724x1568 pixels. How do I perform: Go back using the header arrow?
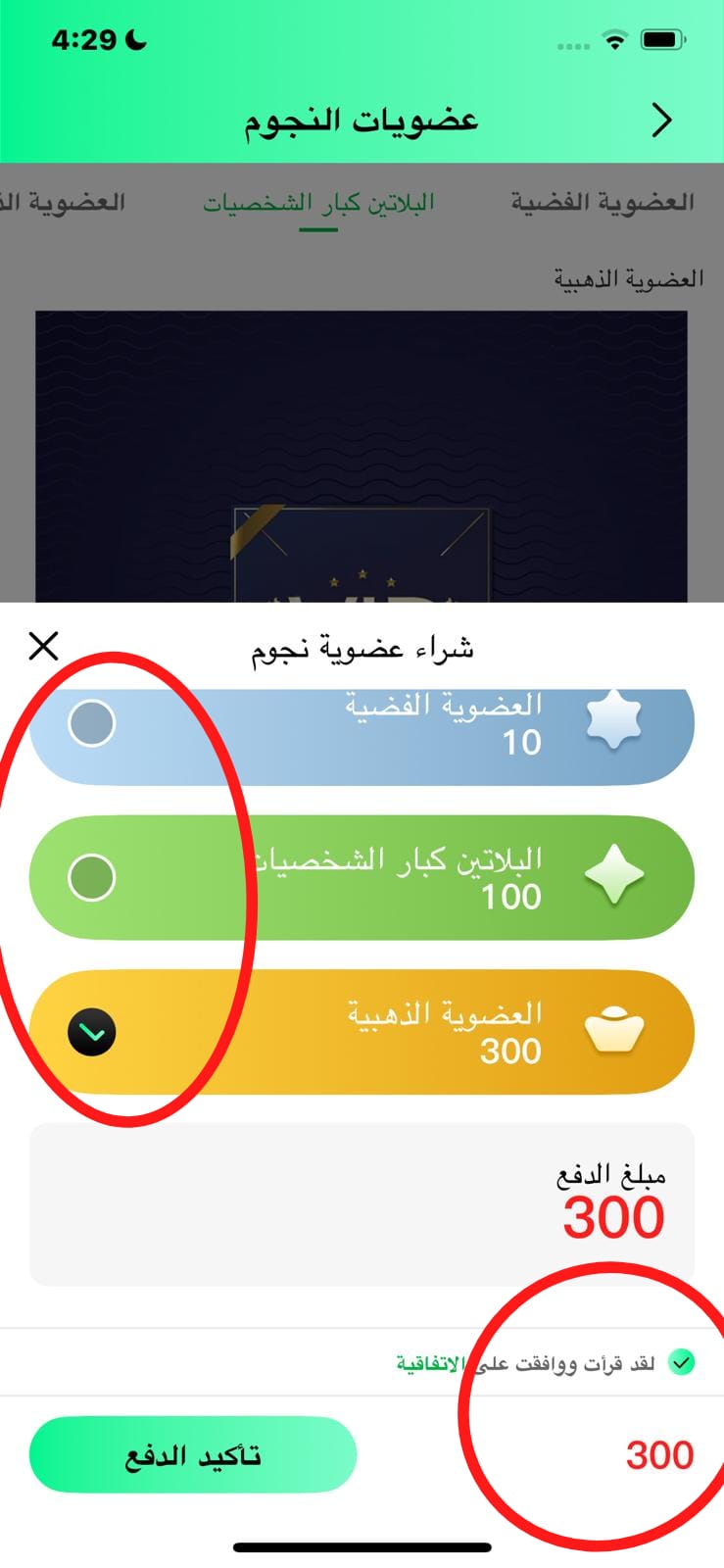(x=662, y=121)
